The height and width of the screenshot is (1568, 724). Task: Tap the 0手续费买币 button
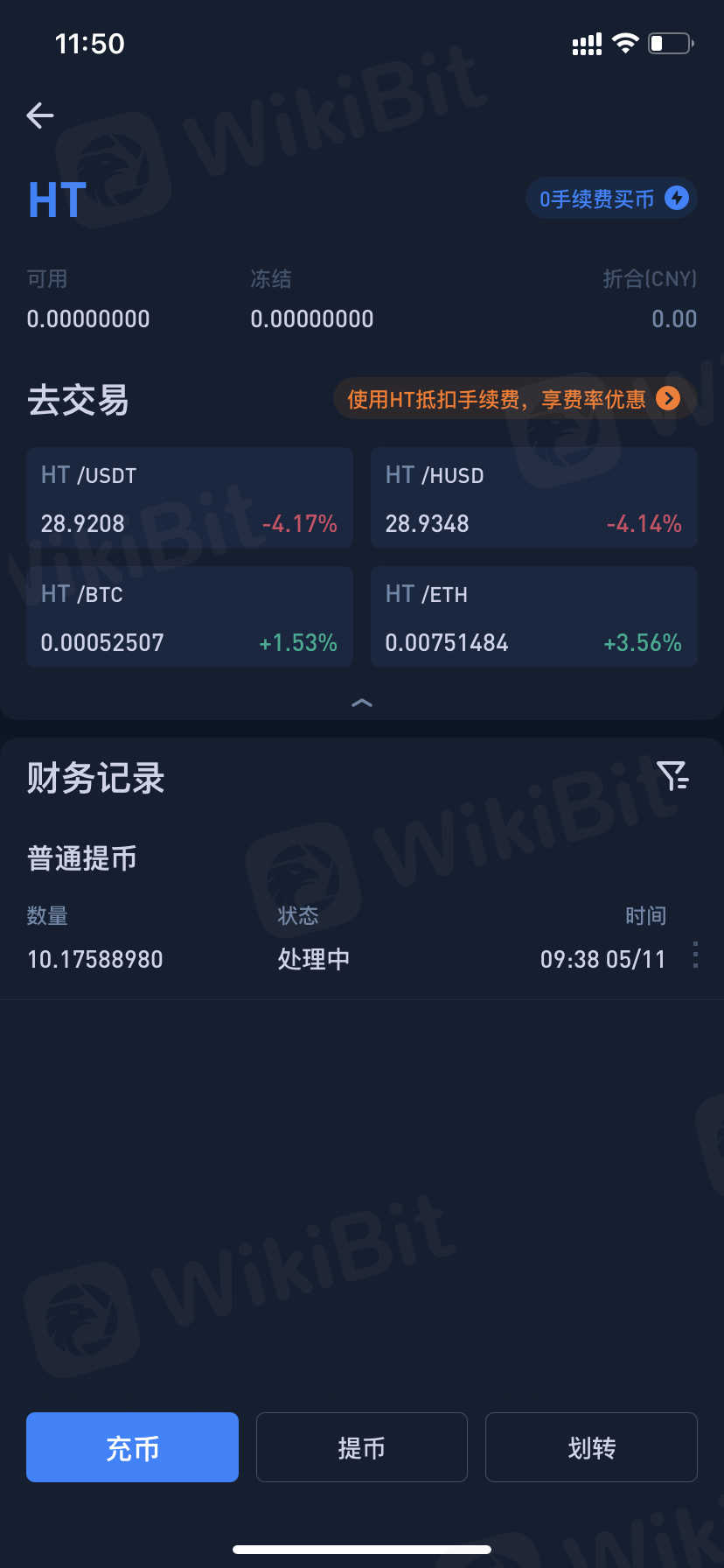tap(611, 199)
